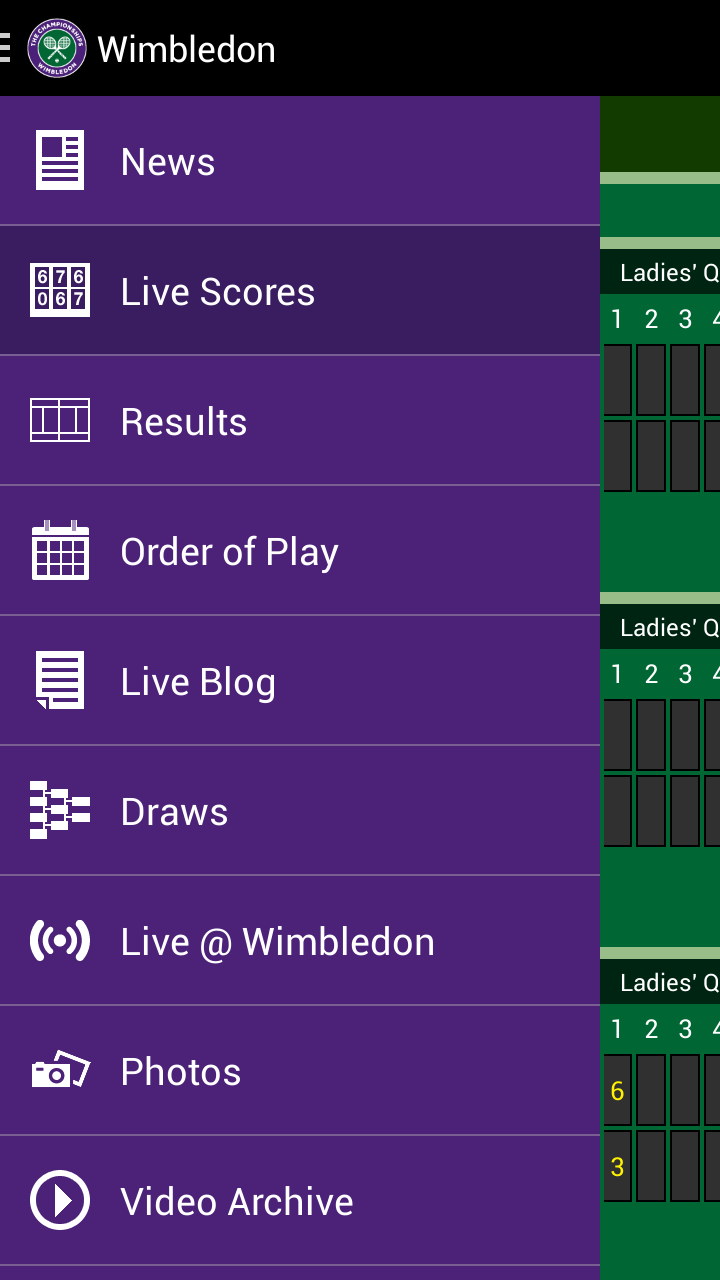View the Order of Play
Screen dimensions: 720x1280
pyautogui.click(x=300, y=551)
